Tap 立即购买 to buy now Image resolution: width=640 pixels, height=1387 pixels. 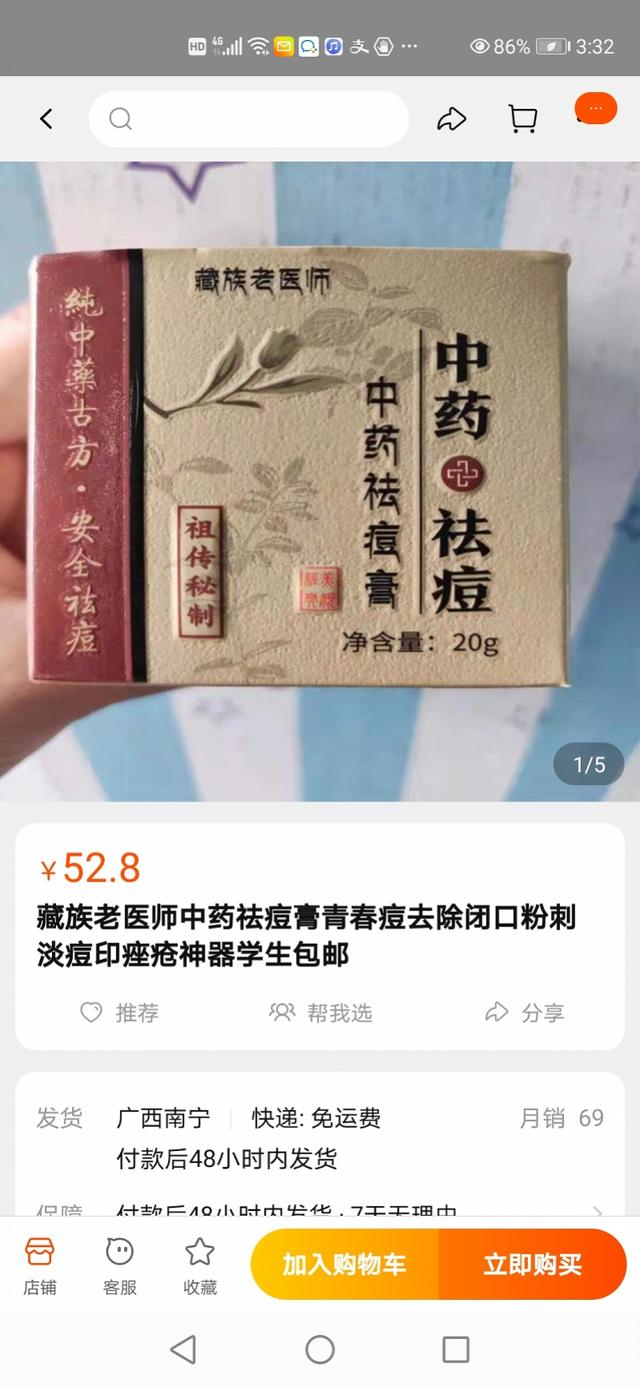coord(532,1264)
